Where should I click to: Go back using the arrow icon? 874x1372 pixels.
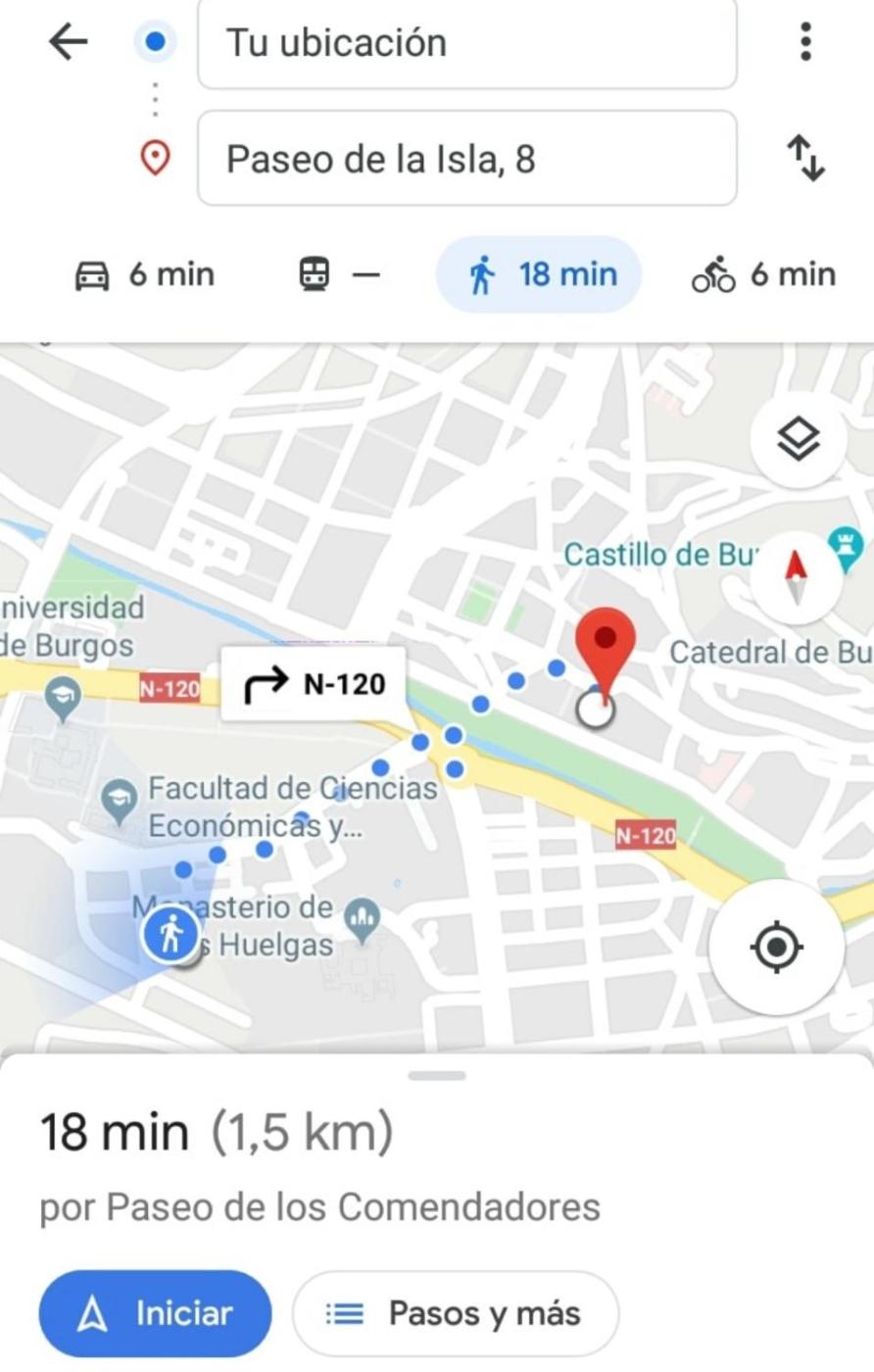coord(68,42)
